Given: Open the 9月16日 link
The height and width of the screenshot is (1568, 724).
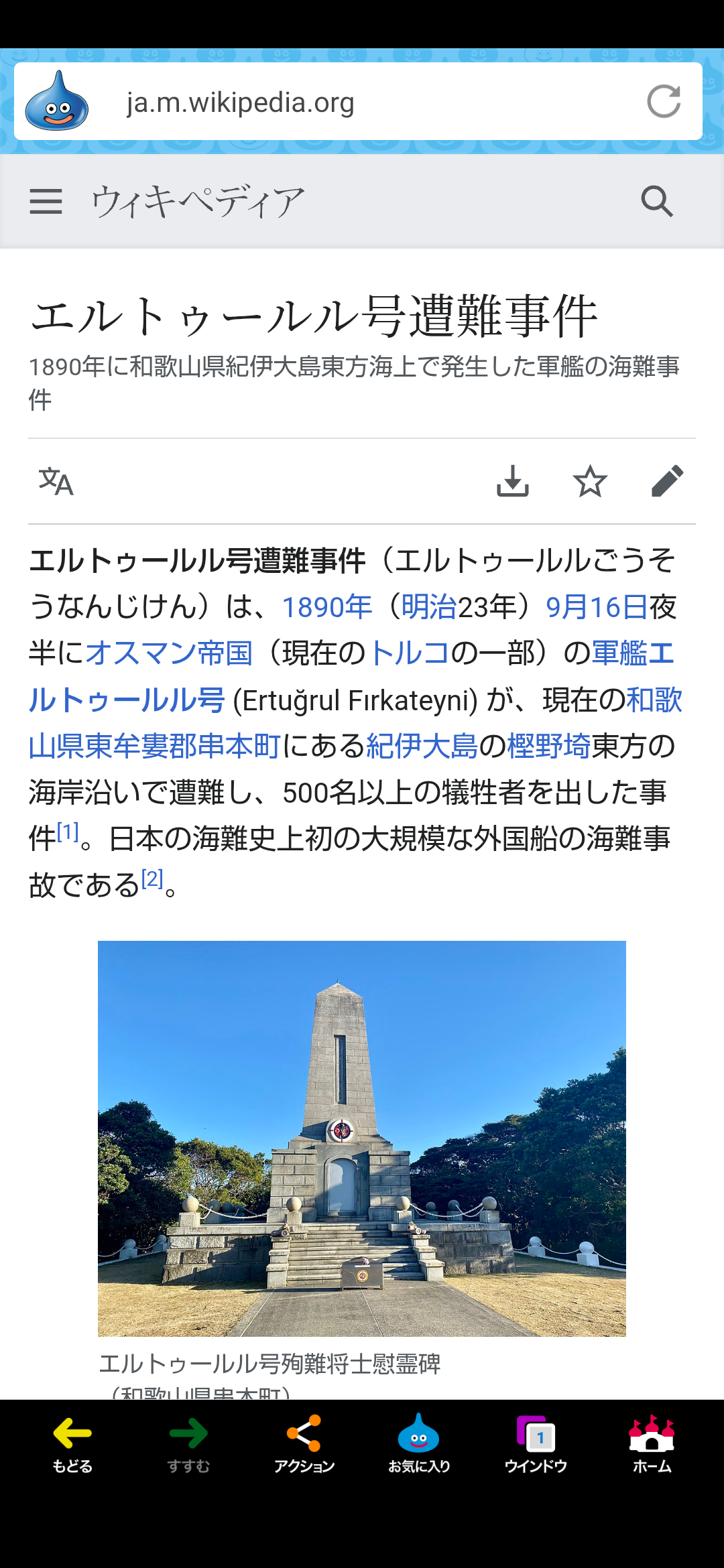Looking at the screenshot, I should pos(596,608).
